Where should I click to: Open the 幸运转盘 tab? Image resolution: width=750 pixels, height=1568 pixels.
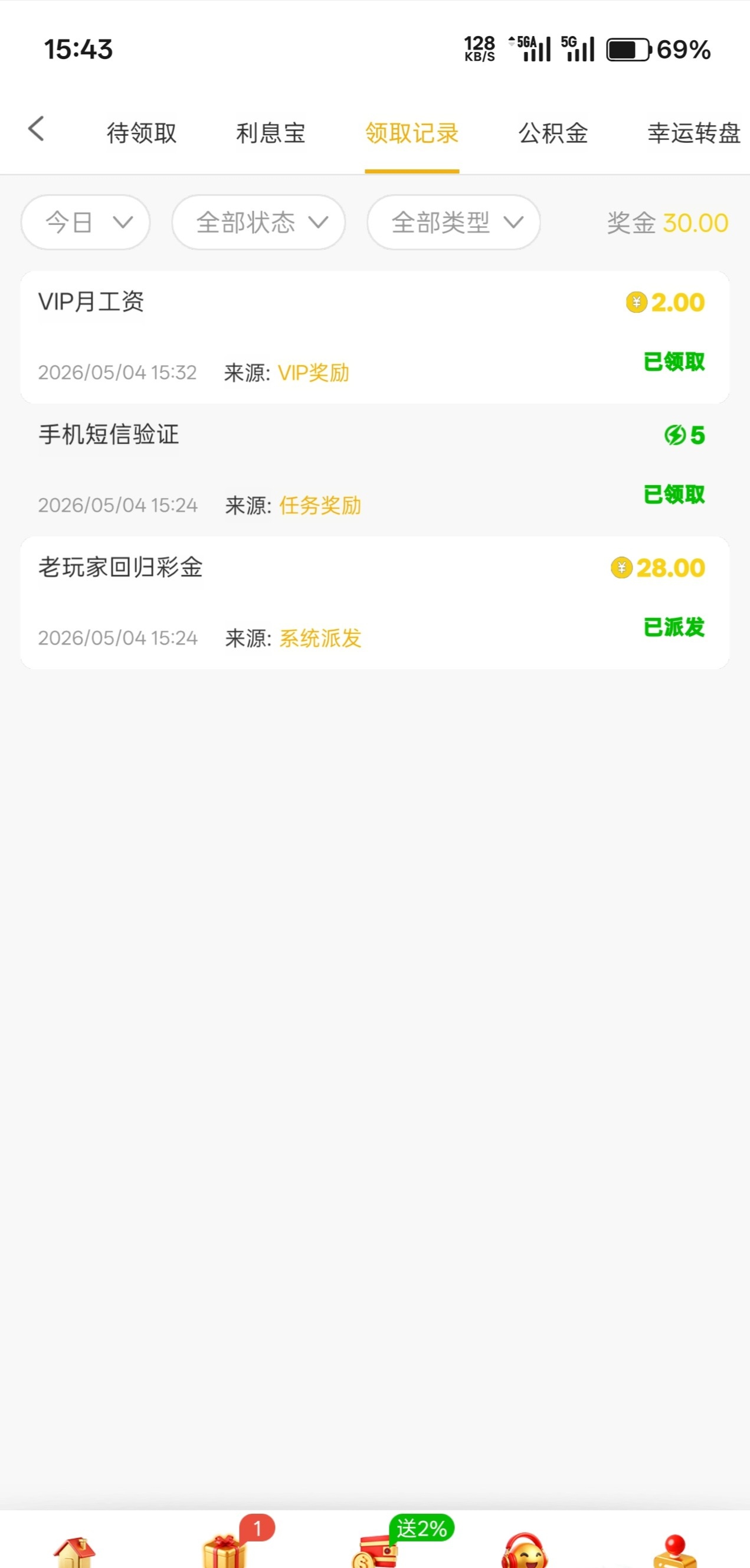point(695,133)
